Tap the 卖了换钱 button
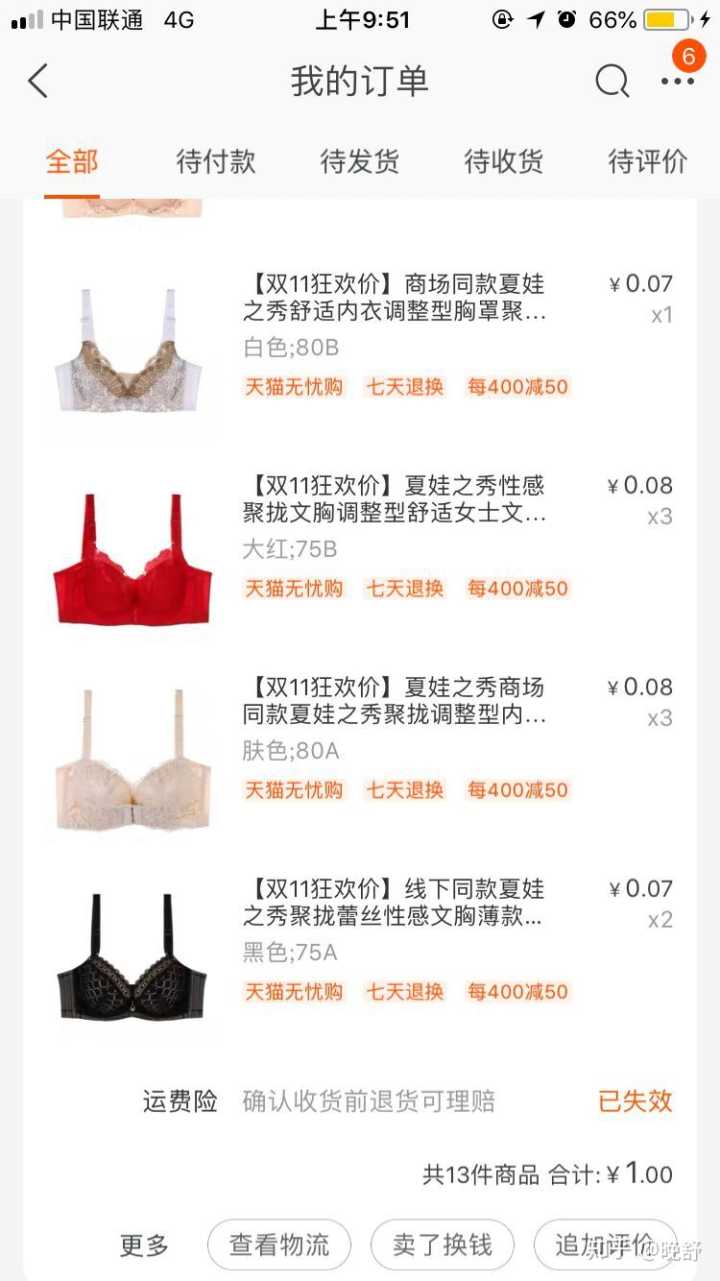 tap(442, 1245)
